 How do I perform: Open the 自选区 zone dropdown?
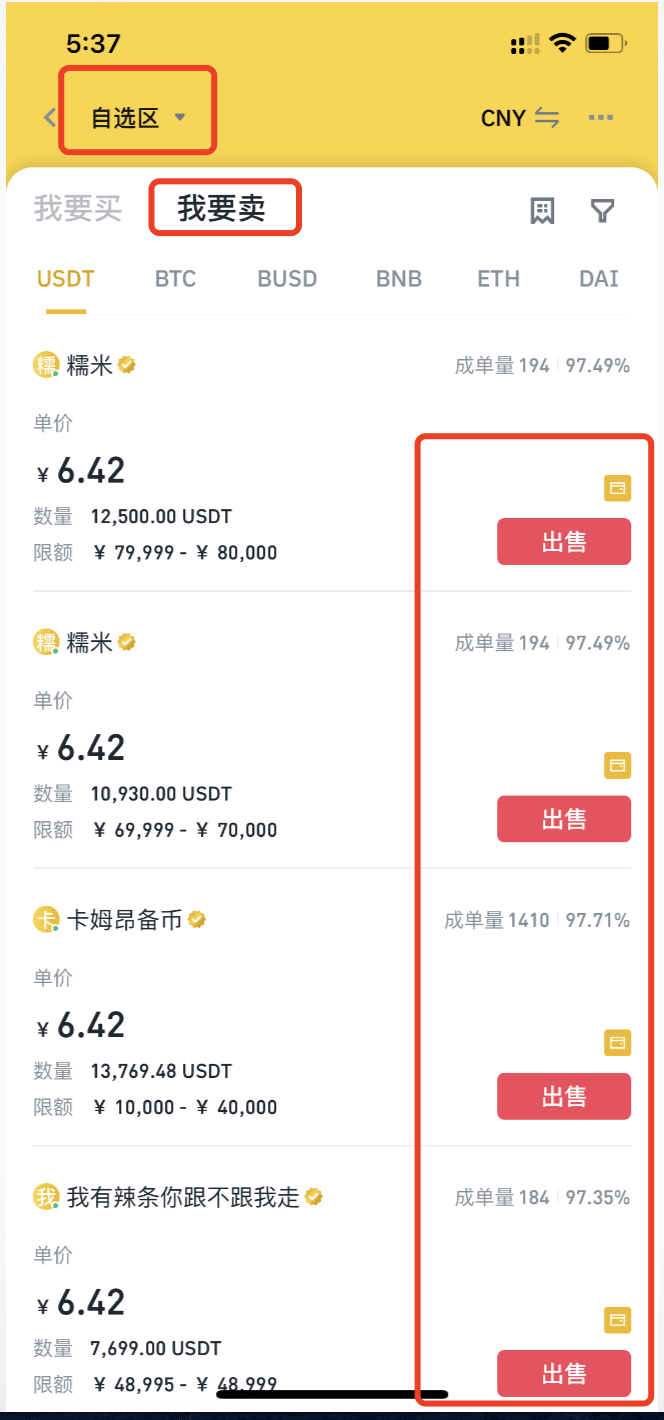click(x=138, y=118)
